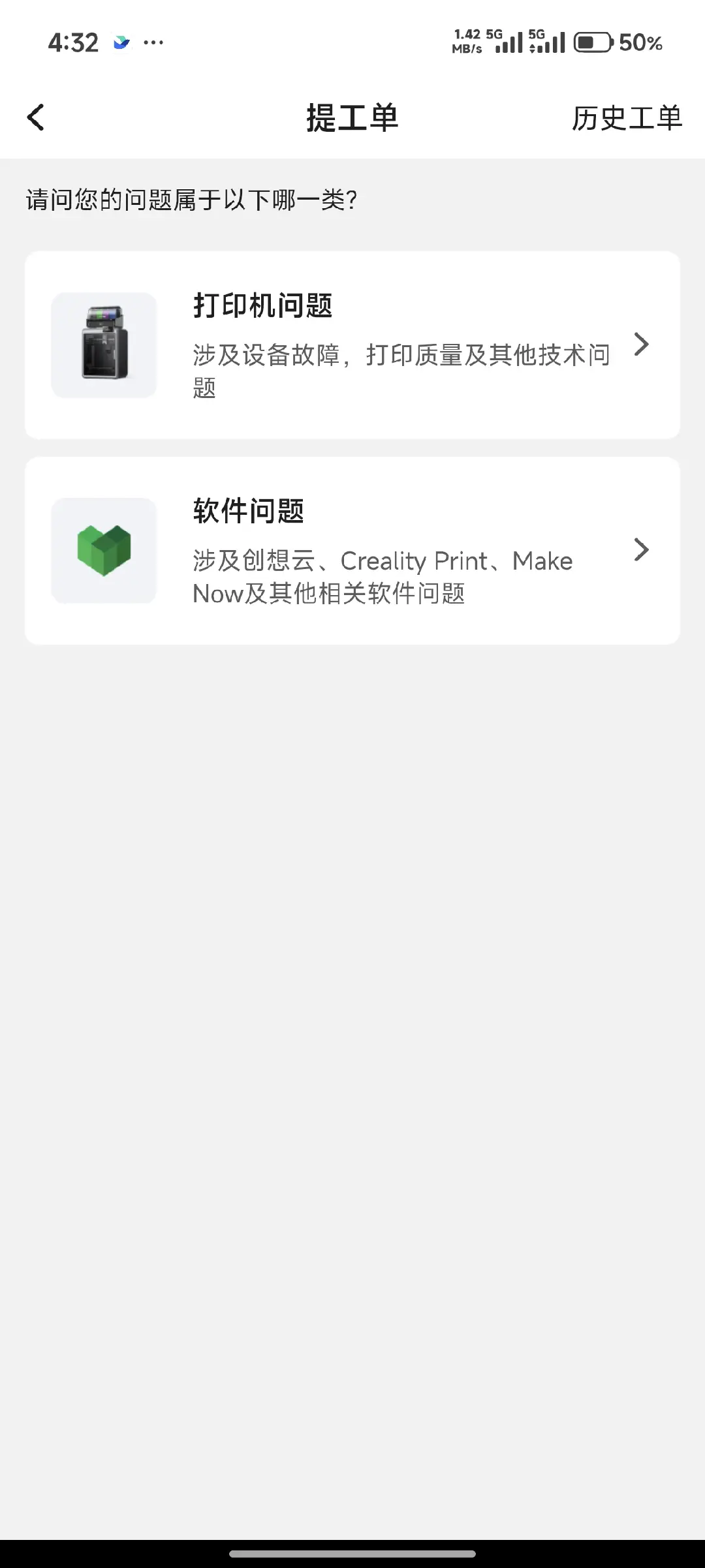Open 历史工单 ticket history
705x1568 pixels.
click(626, 118)
